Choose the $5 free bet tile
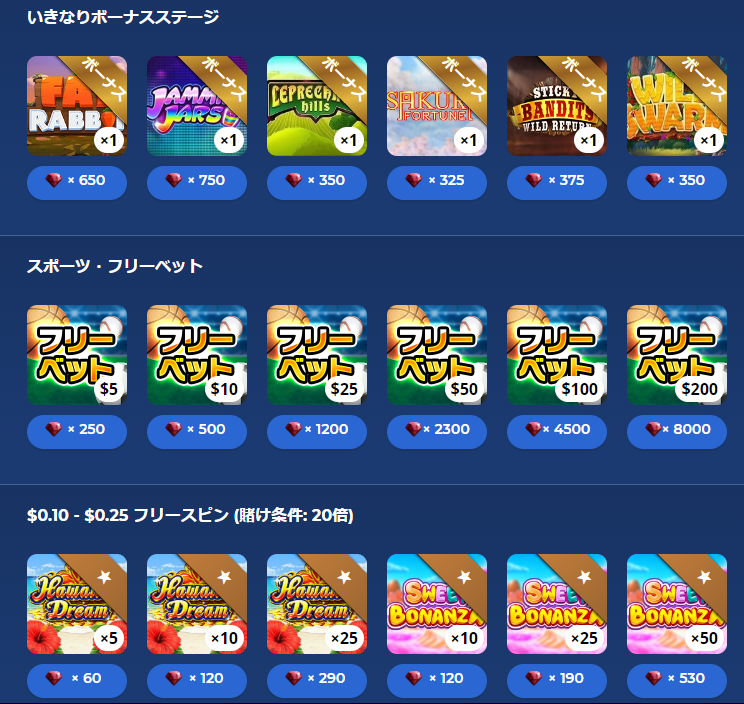This screenshot has height=704, width=744. point(76,354)
